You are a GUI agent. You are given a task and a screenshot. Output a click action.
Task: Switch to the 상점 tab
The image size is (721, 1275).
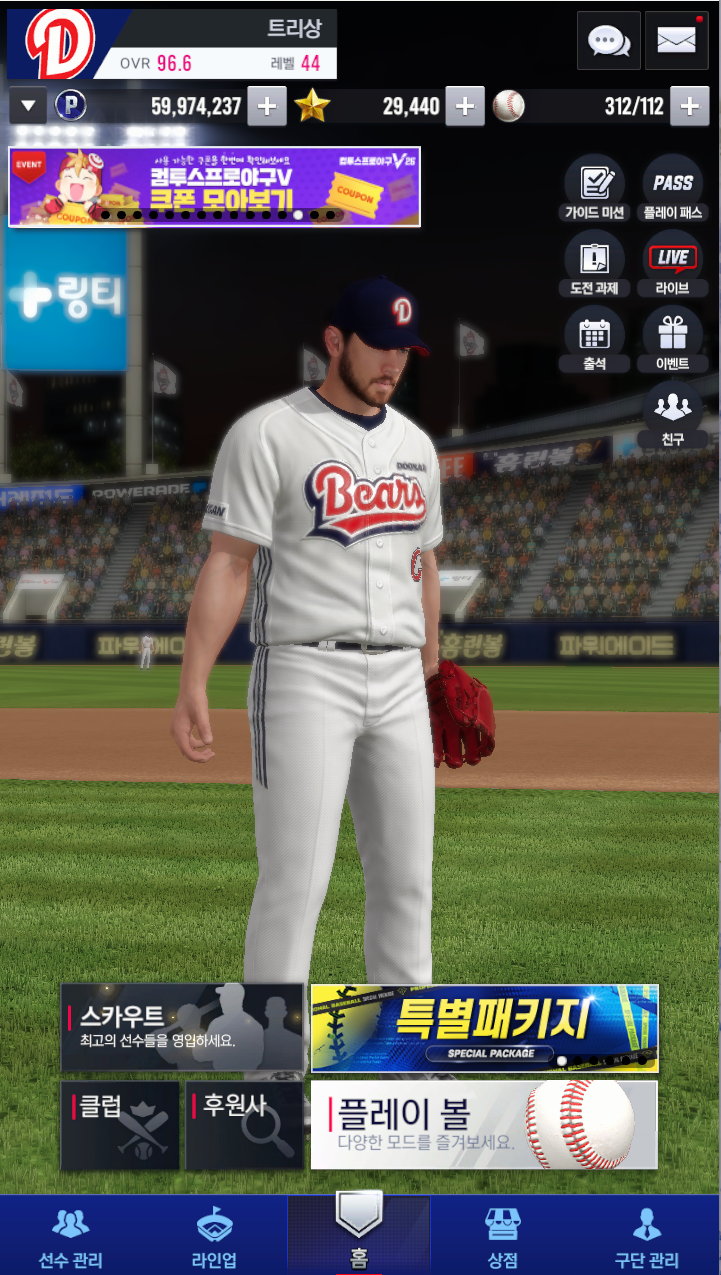[x=502, y=1238]
